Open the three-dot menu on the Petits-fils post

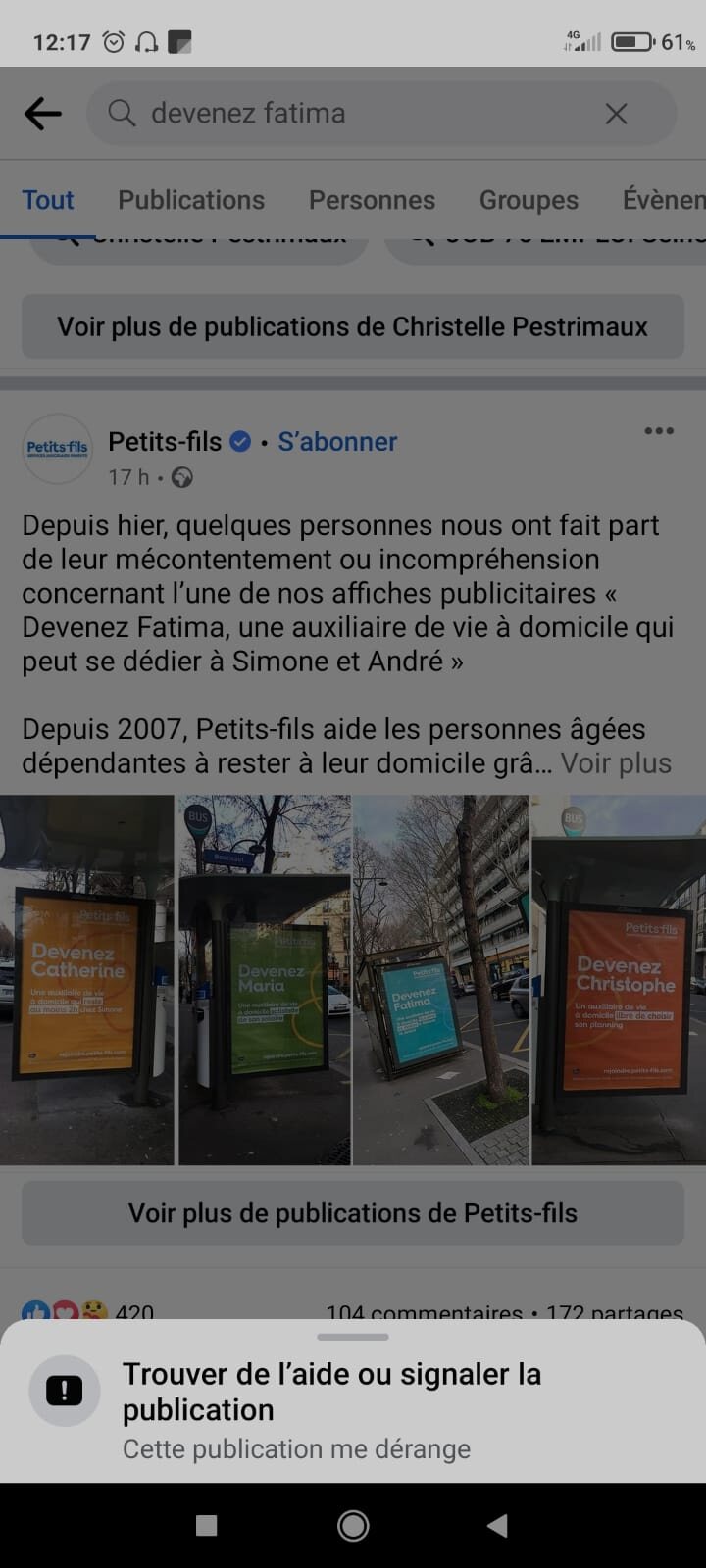(x=658, y=431)
